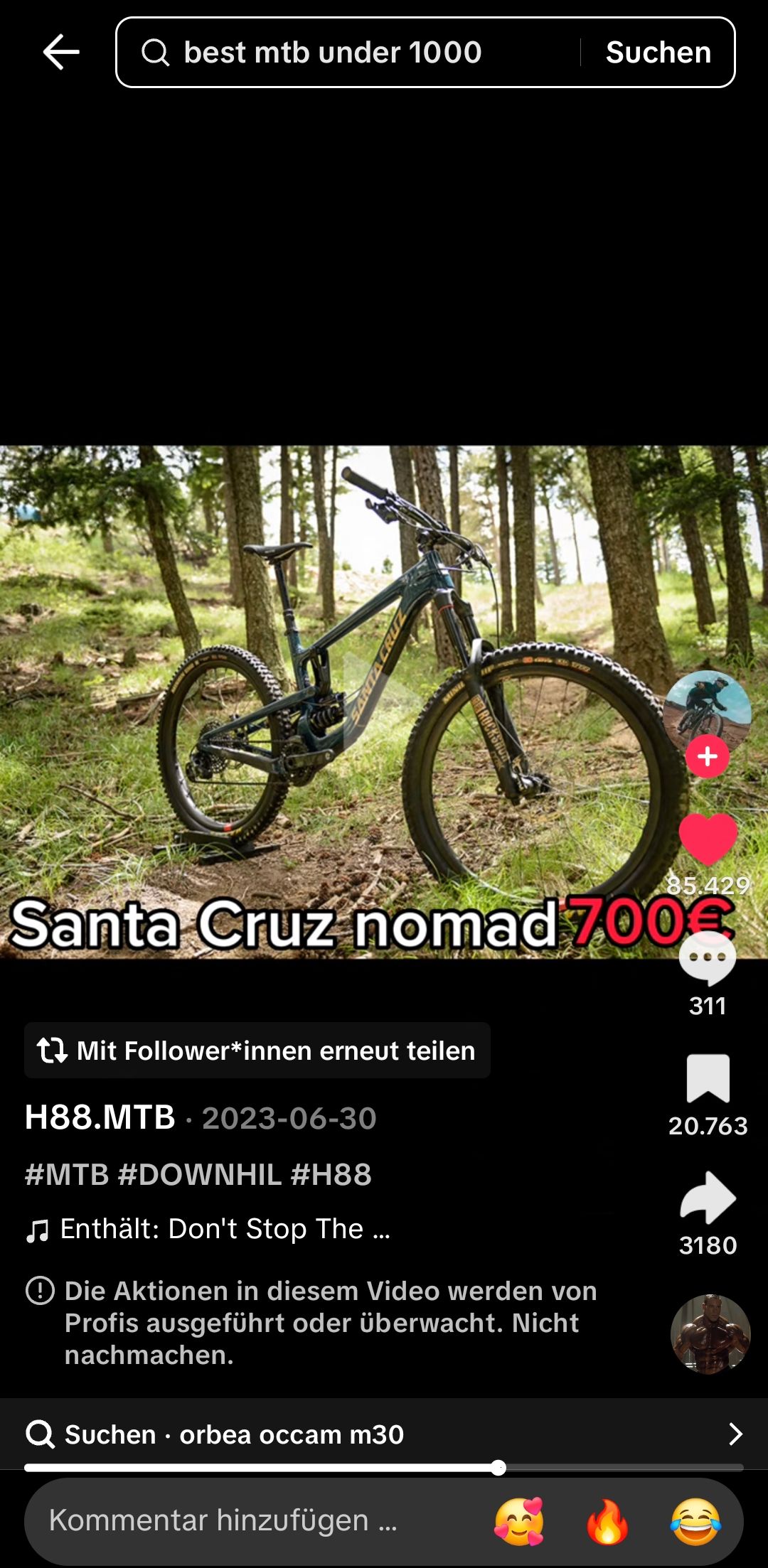Viewport: 768px width, 1568px height.
Task: Open the #MTB hashtag
Action: (x=67, y=1174)
